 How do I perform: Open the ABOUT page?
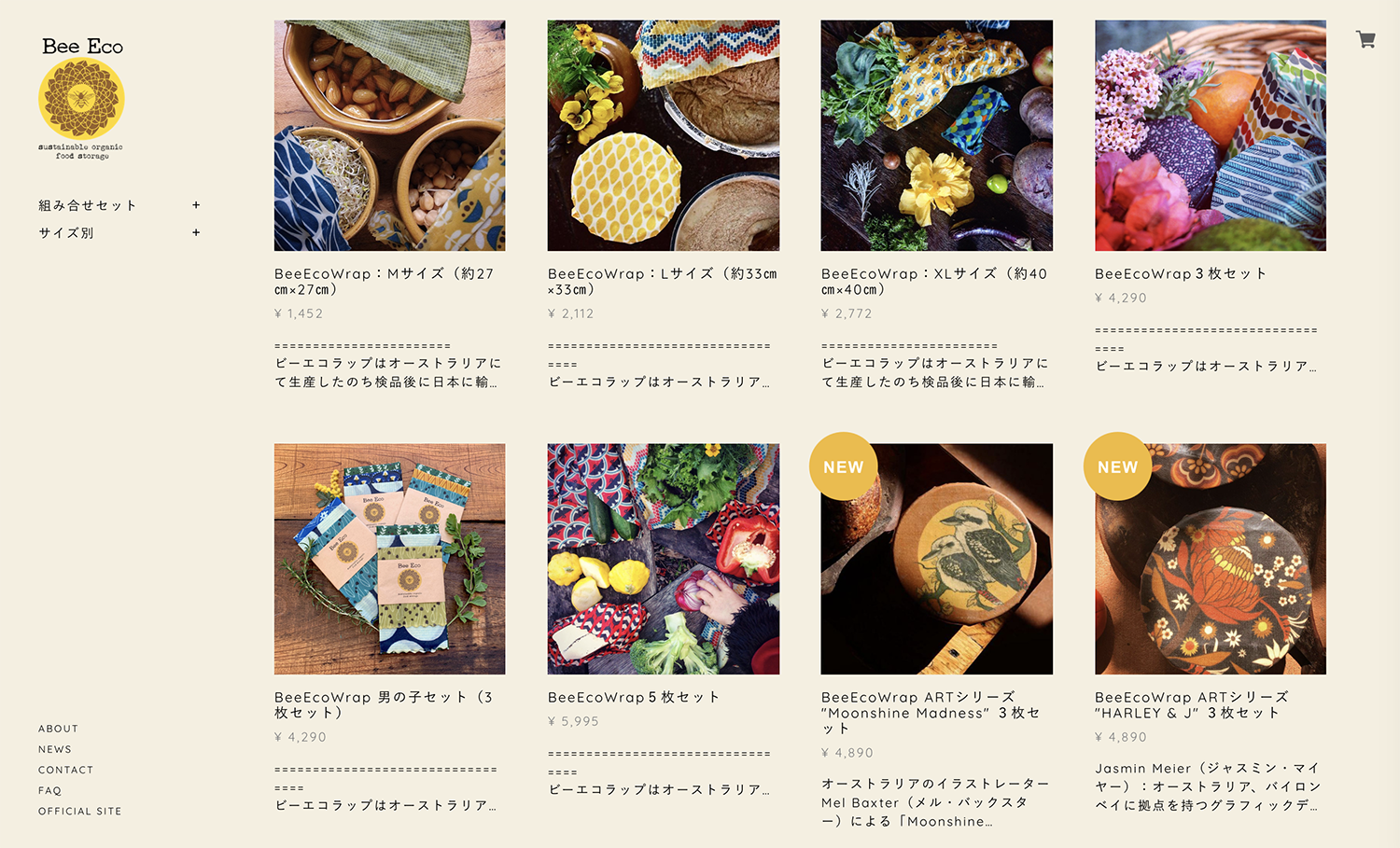(x=58, y=729)
